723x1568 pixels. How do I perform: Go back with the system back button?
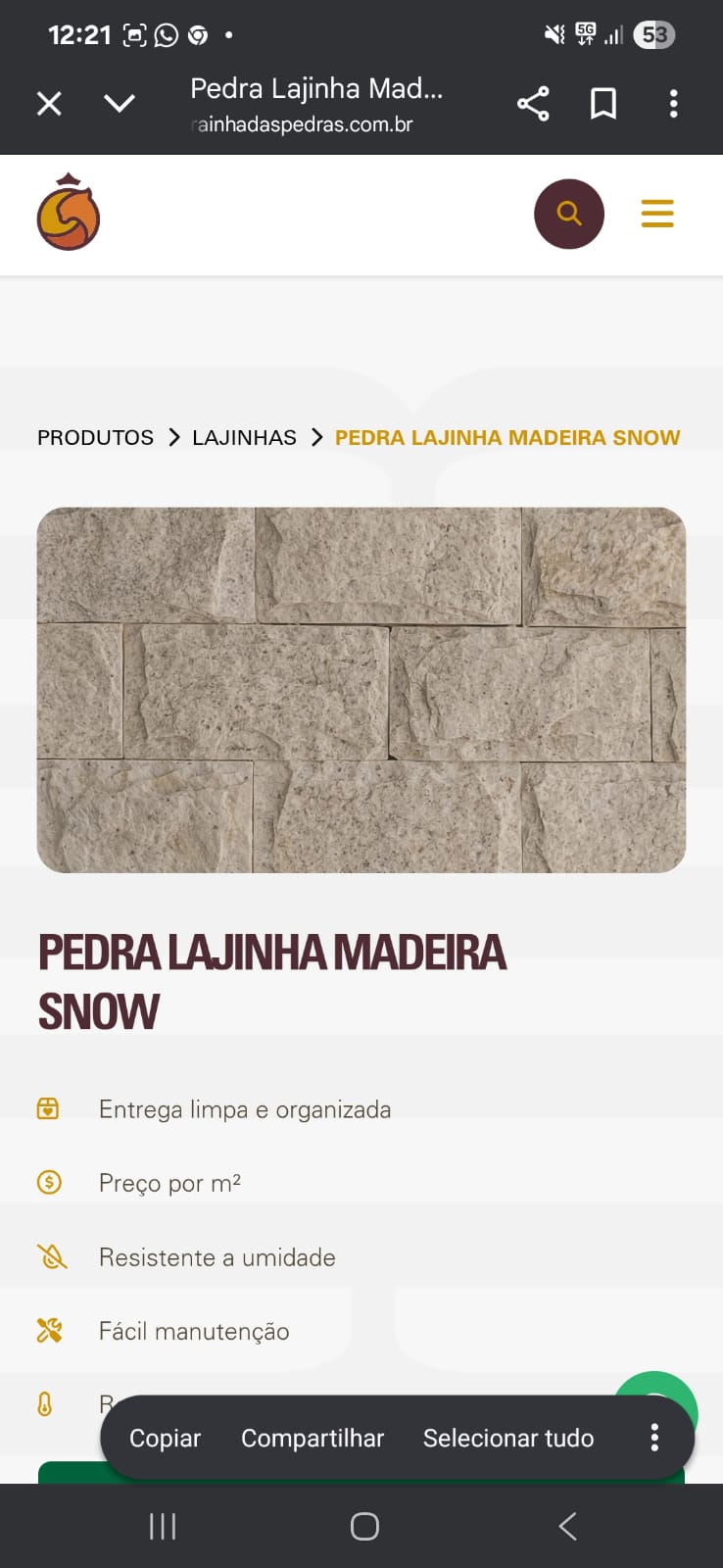[x=567, y=1526]
